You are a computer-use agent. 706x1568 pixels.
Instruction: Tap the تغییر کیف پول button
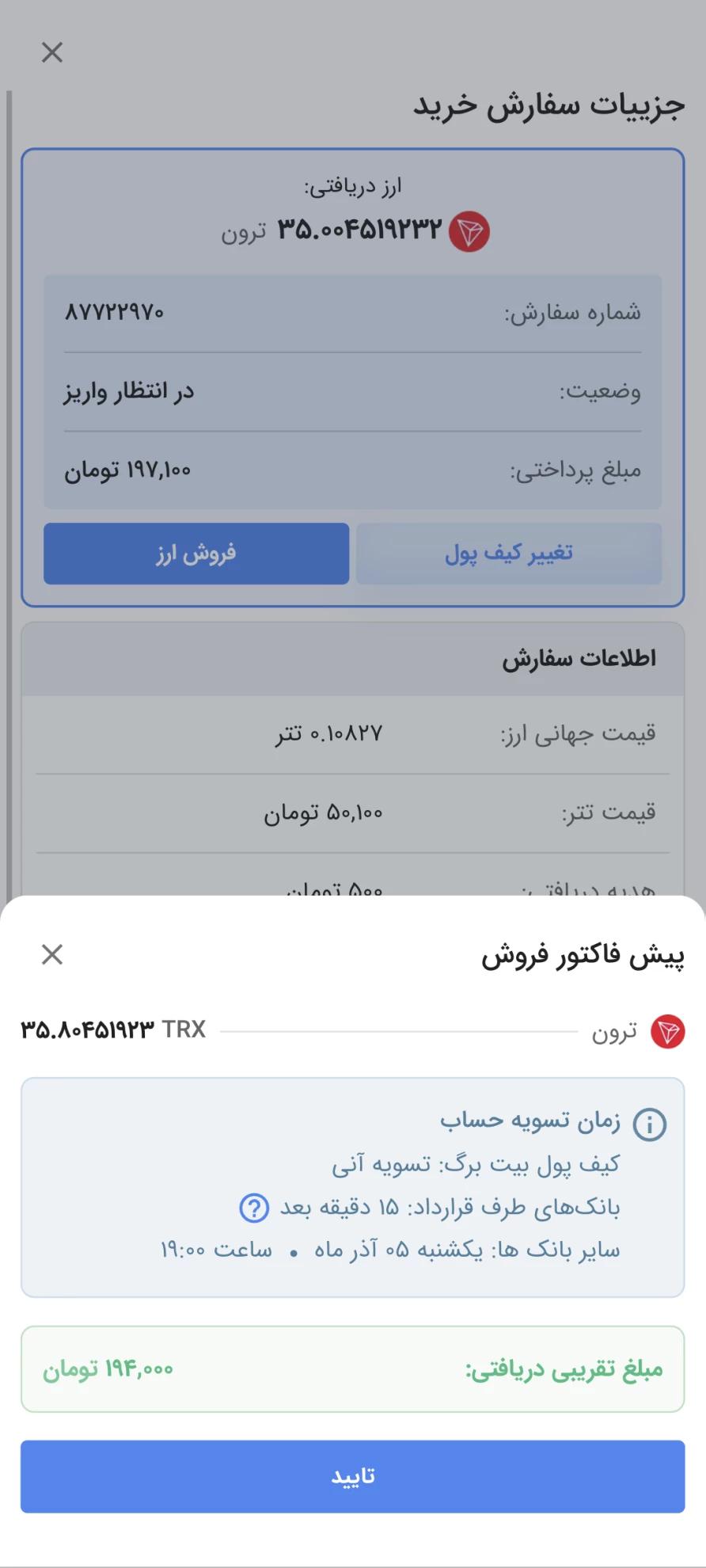coord(508,554)
